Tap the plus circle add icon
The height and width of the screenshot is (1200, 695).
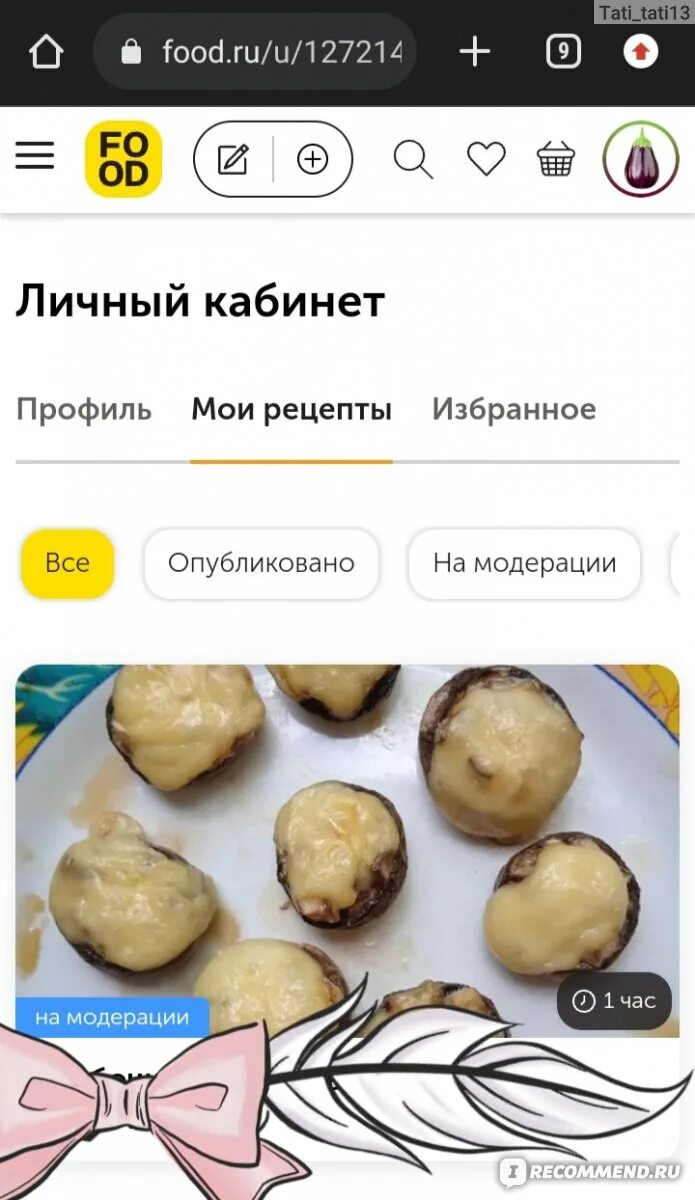point(313,159)
